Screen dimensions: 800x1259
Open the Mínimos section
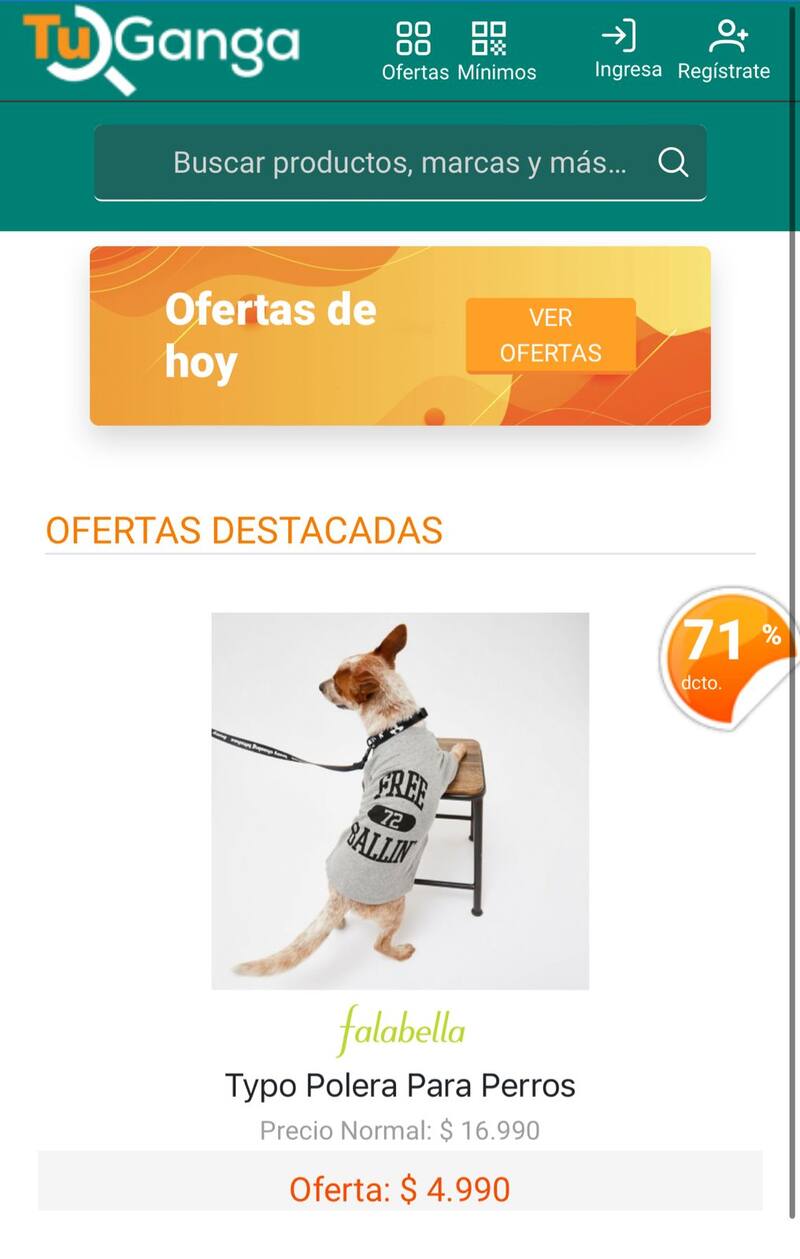pos(496,51)
